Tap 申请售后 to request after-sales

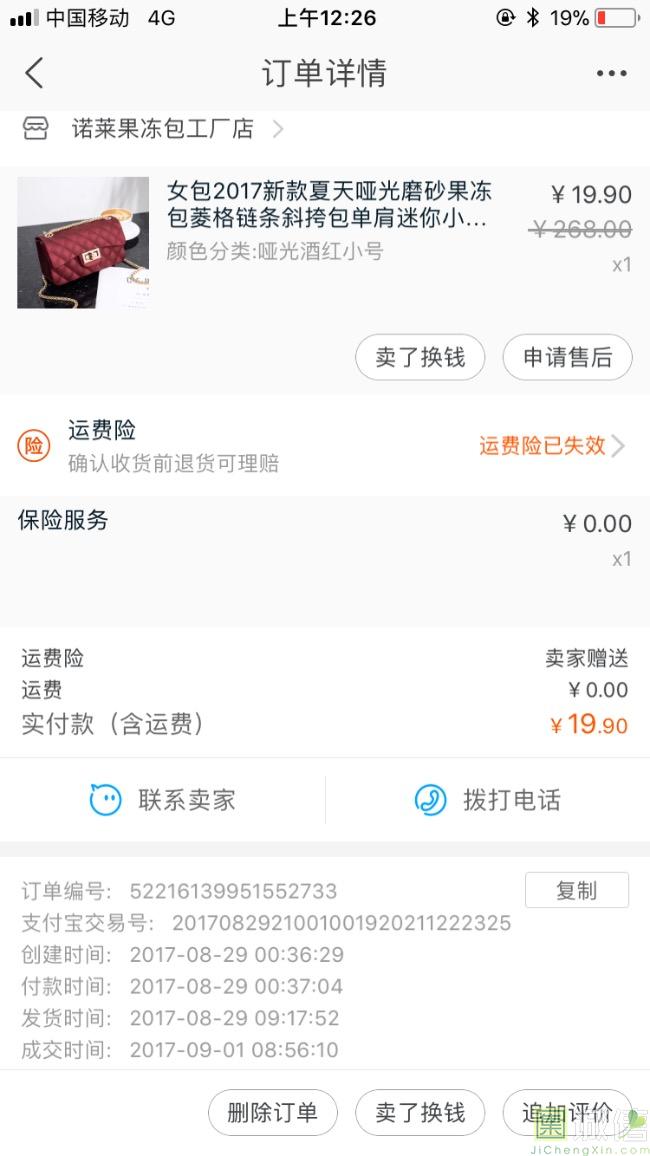567,357
